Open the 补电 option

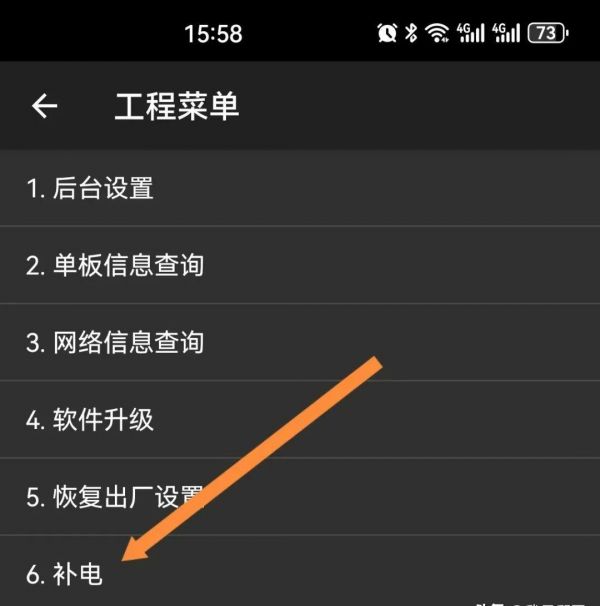(65, 575)
